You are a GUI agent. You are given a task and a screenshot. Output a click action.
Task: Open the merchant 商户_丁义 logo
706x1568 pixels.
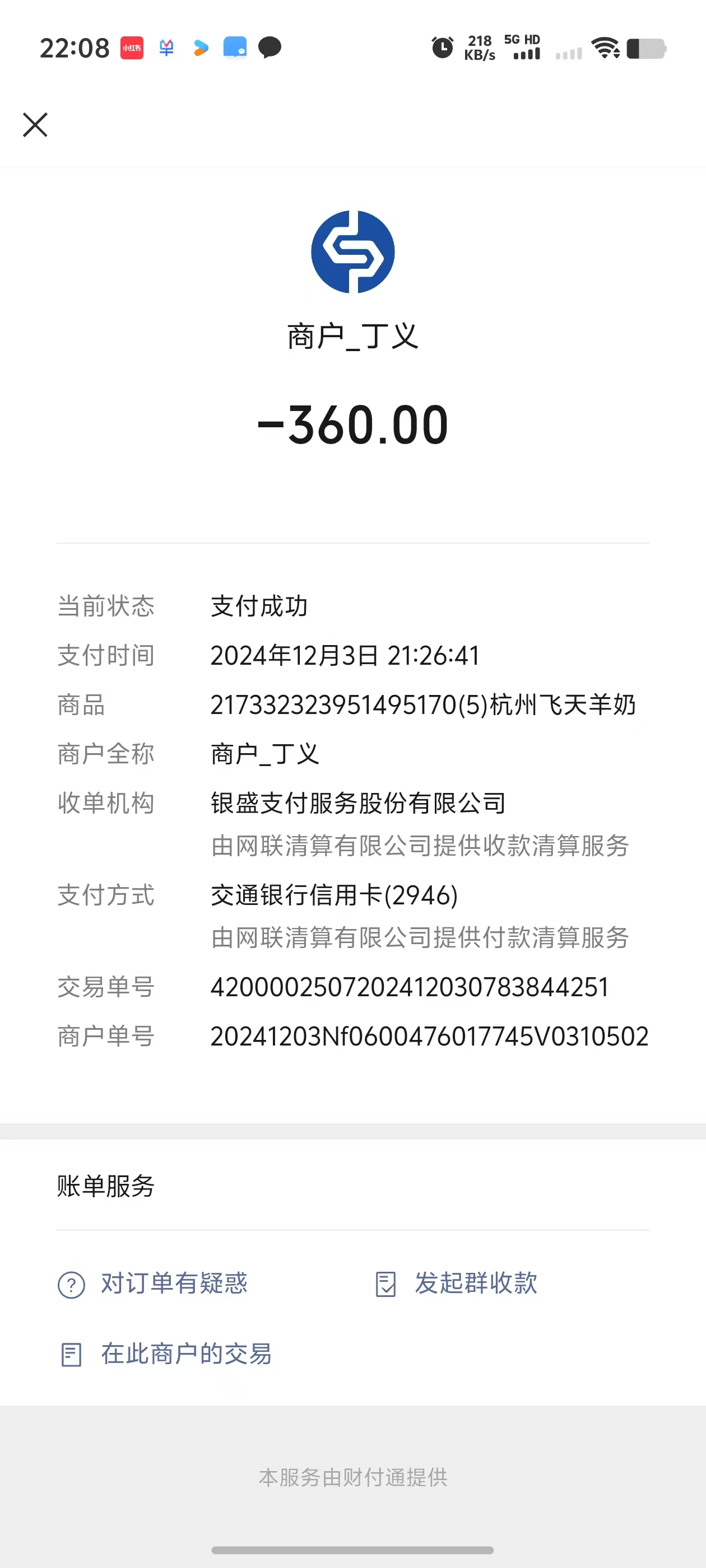(x=352, y=251)
